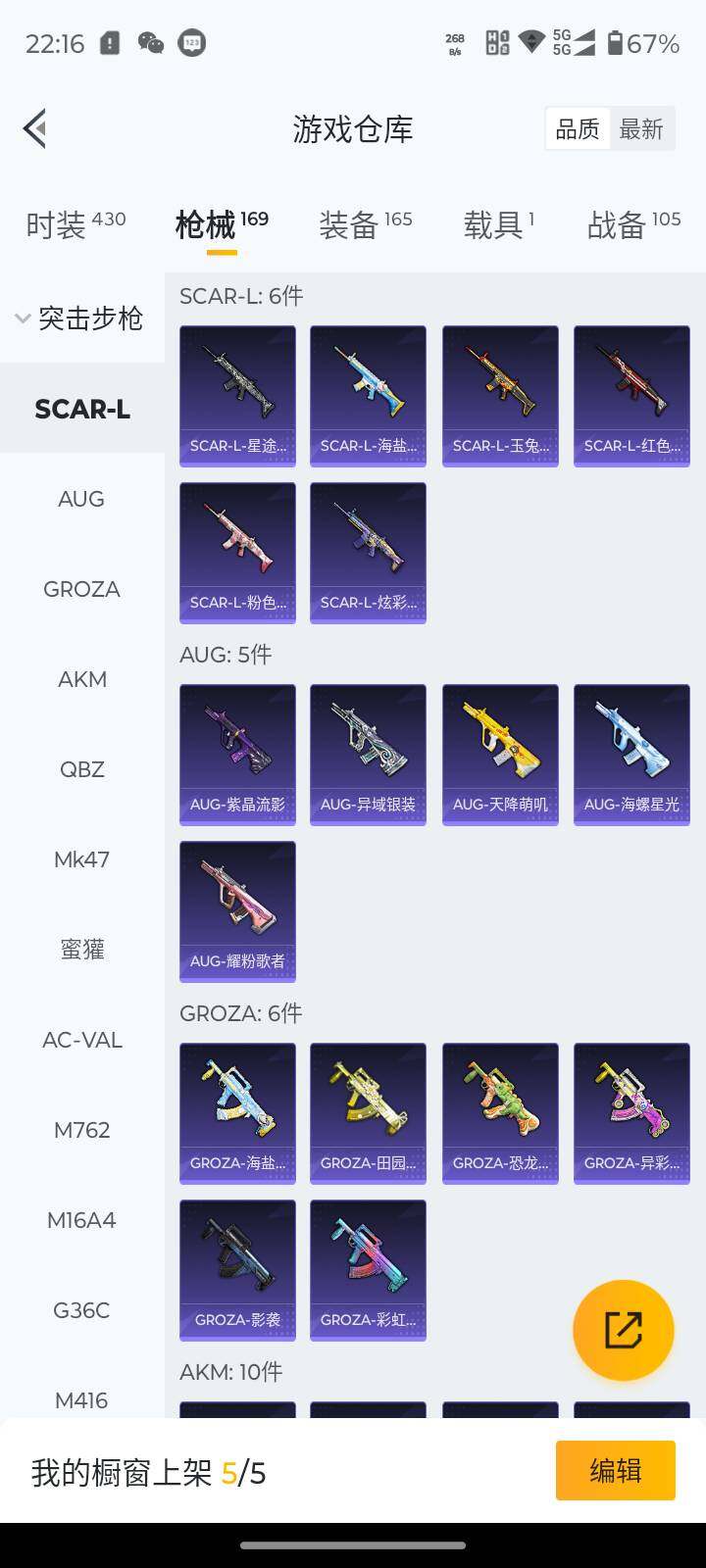Viewport: 706px width, 1568px height.
Task: Switch to the 时装 tab
Action: [76, 224]
